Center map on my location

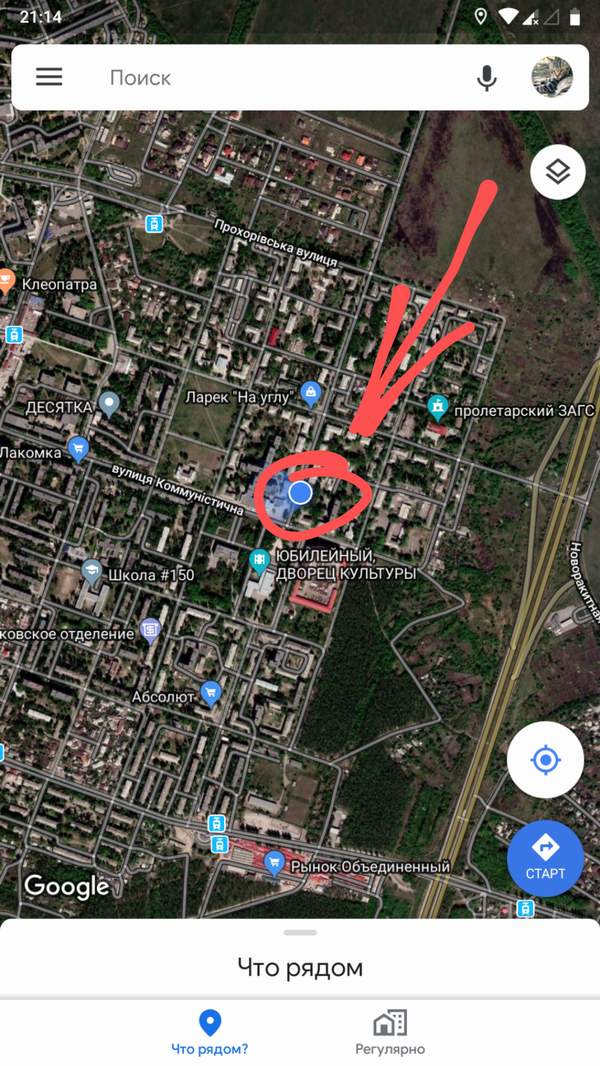click(545, 760)
